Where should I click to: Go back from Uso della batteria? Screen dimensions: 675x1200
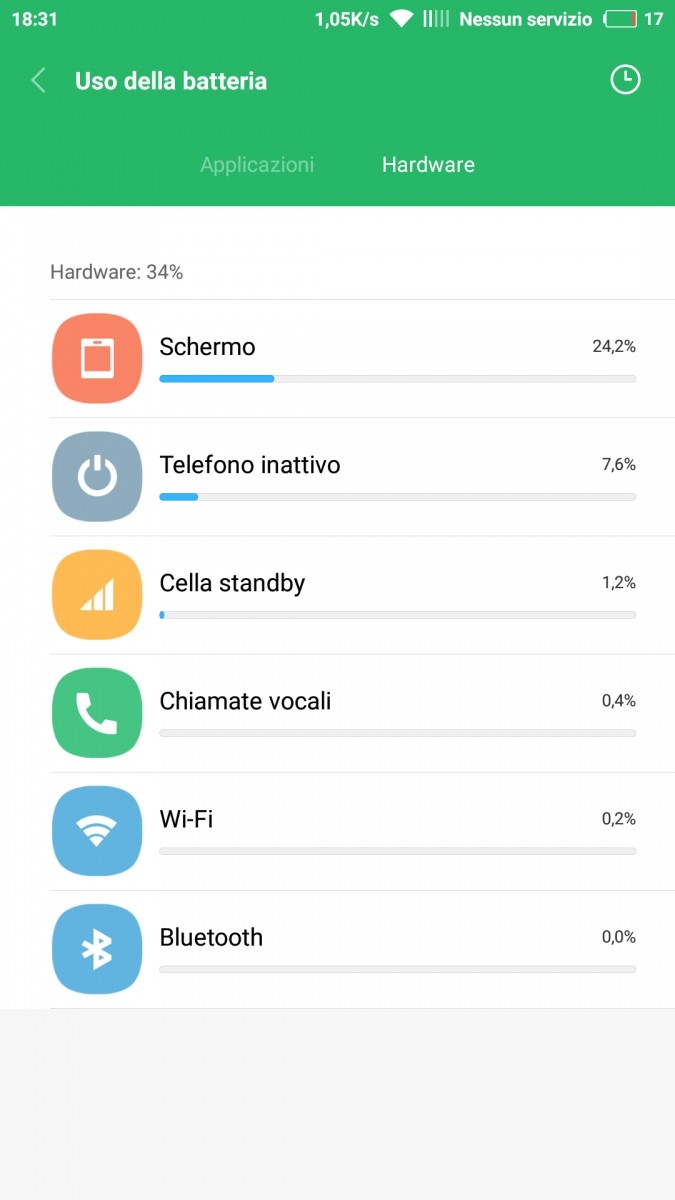click(x=39, y=81)
